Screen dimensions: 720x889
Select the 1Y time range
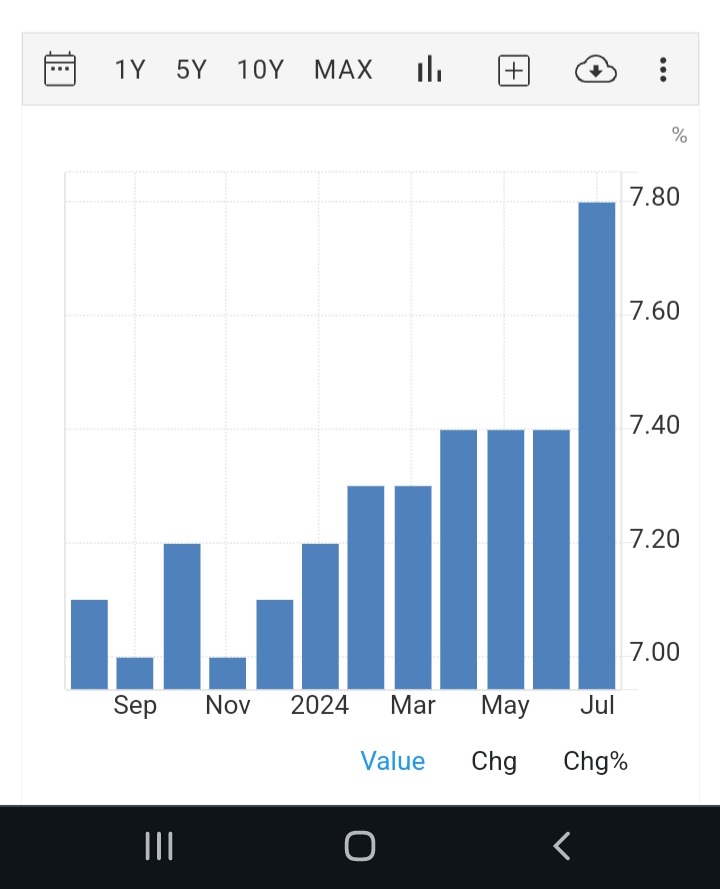[130, 70]
